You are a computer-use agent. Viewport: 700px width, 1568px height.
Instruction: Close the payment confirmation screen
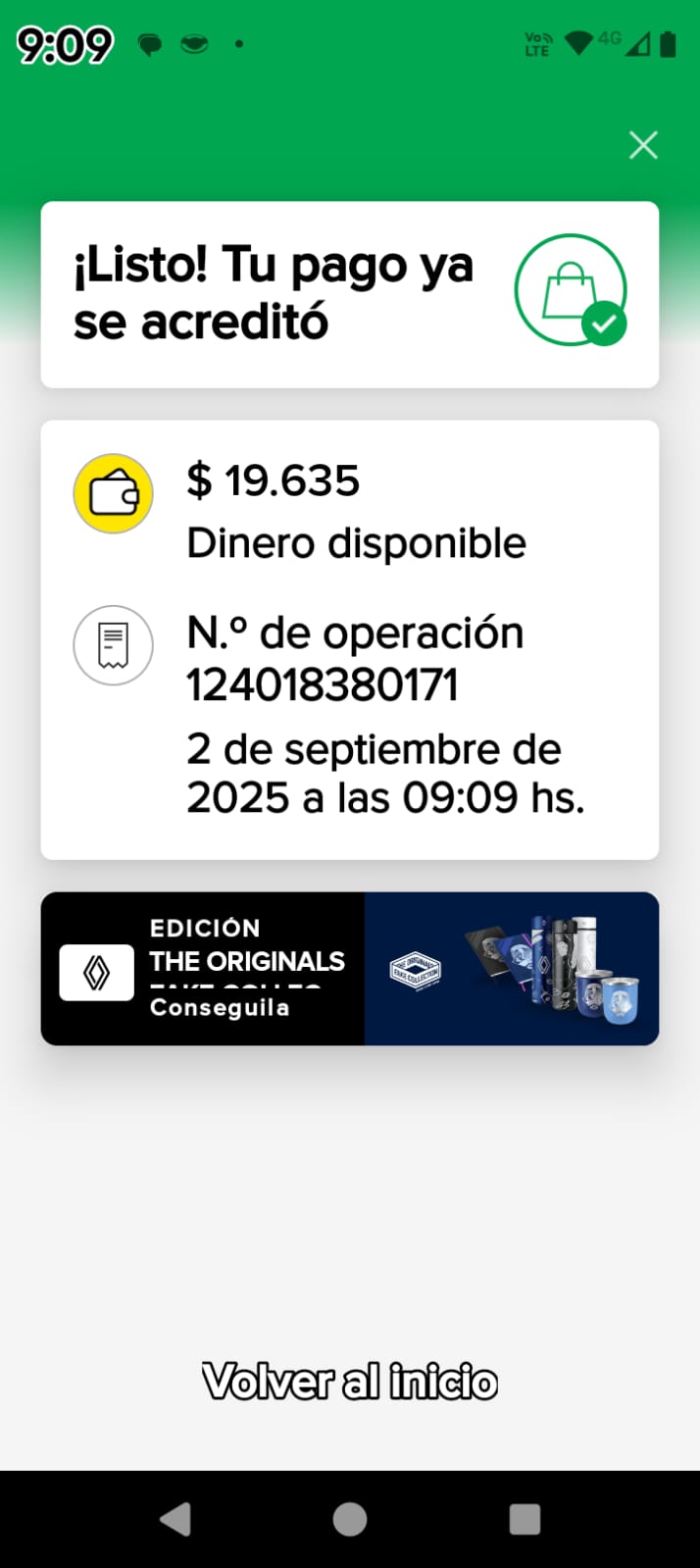(643, 145)
